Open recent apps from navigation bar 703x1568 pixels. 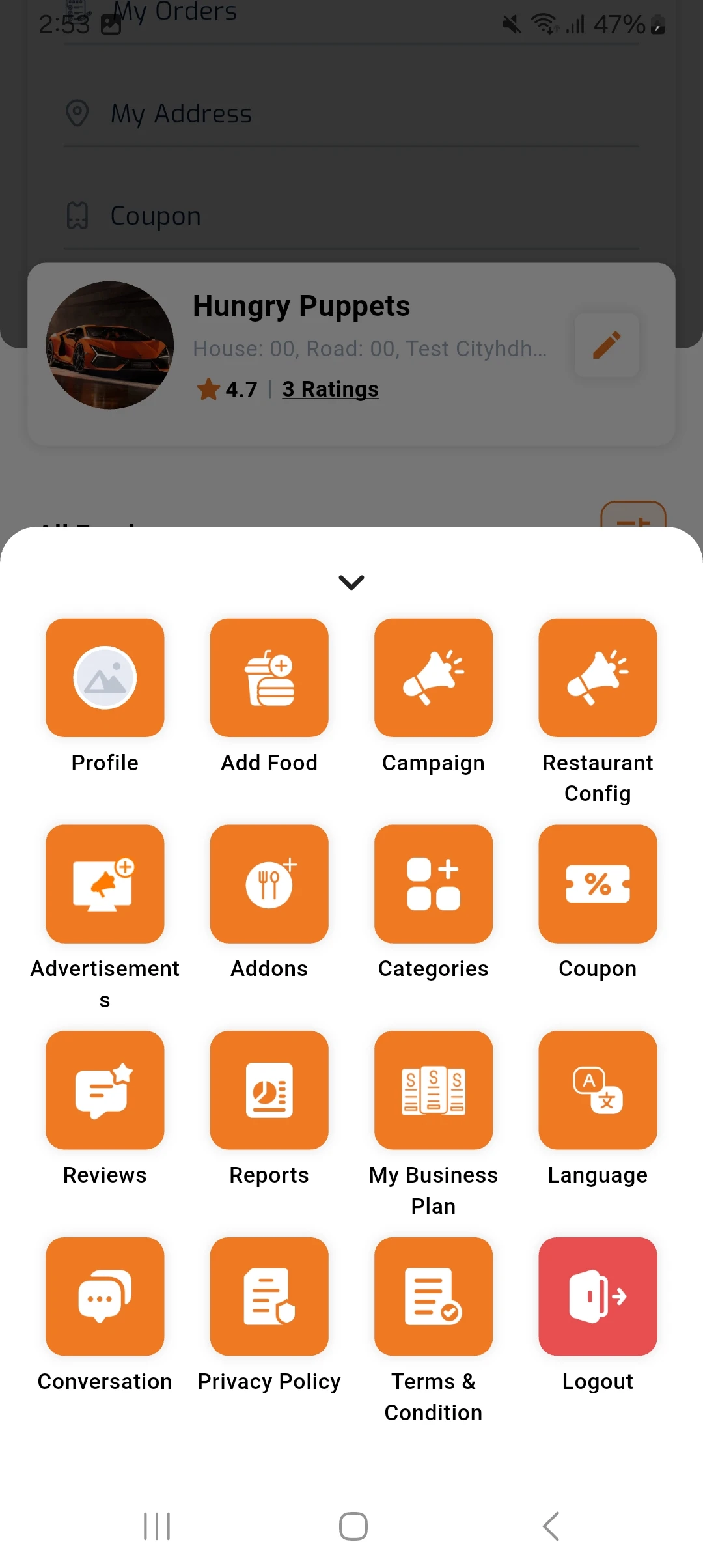click(157, 1526)
